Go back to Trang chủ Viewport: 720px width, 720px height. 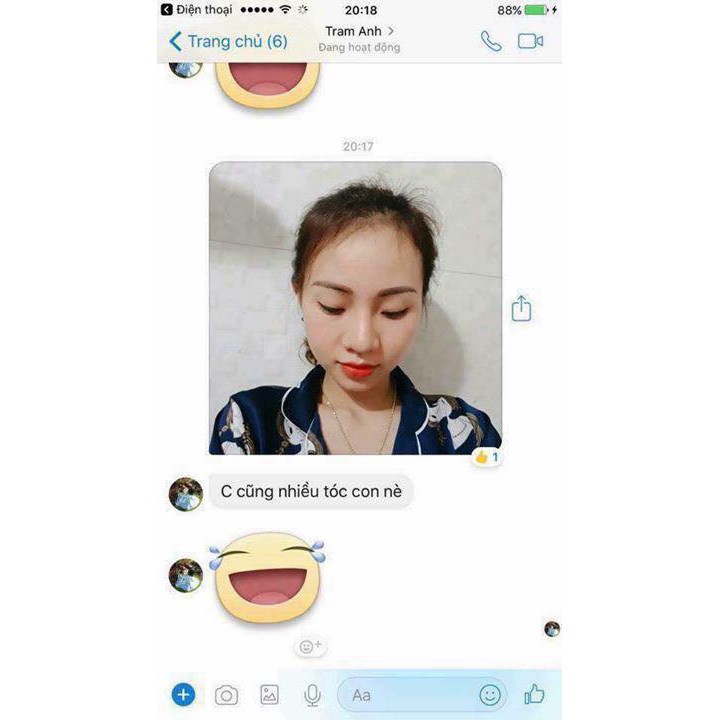(227, 42)
